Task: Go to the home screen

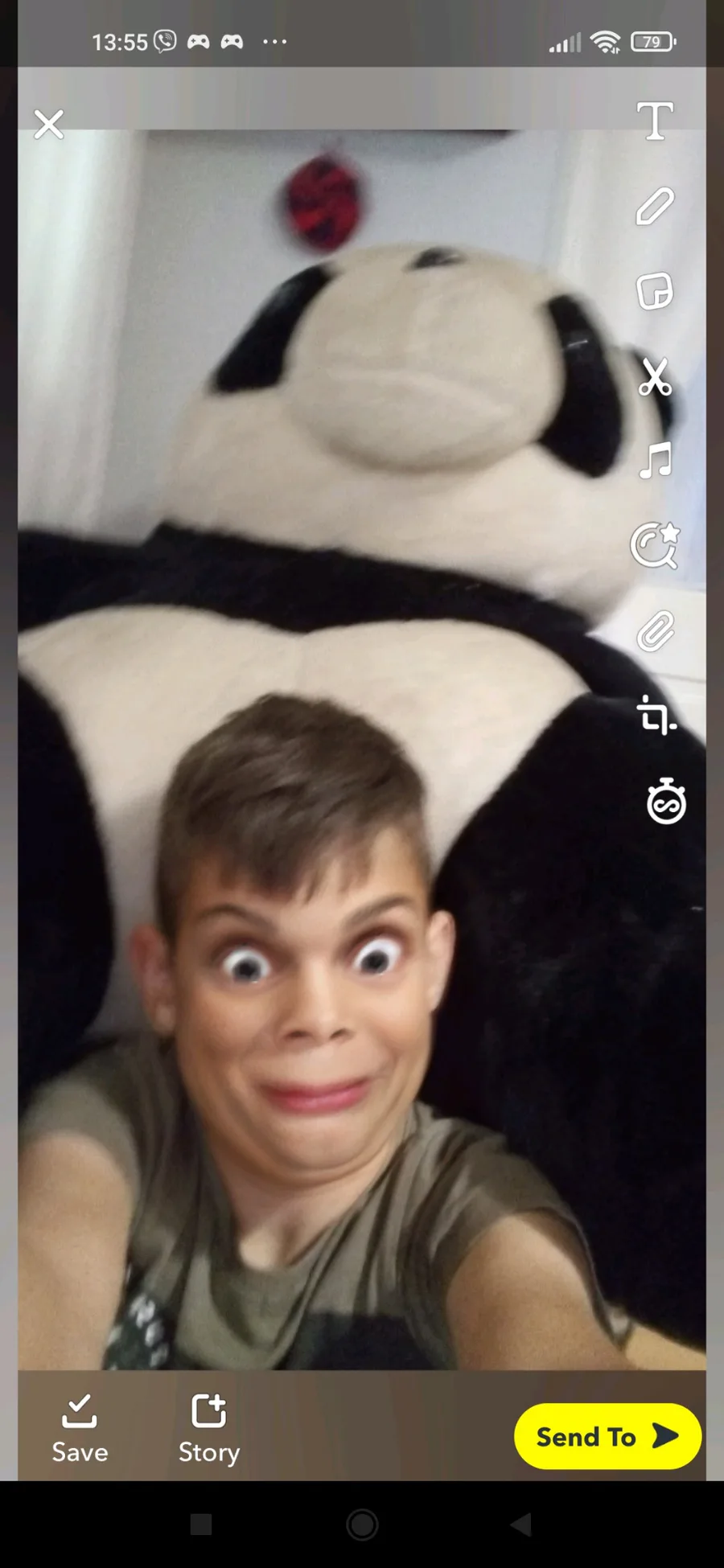Action: (x=362, y=1524)
